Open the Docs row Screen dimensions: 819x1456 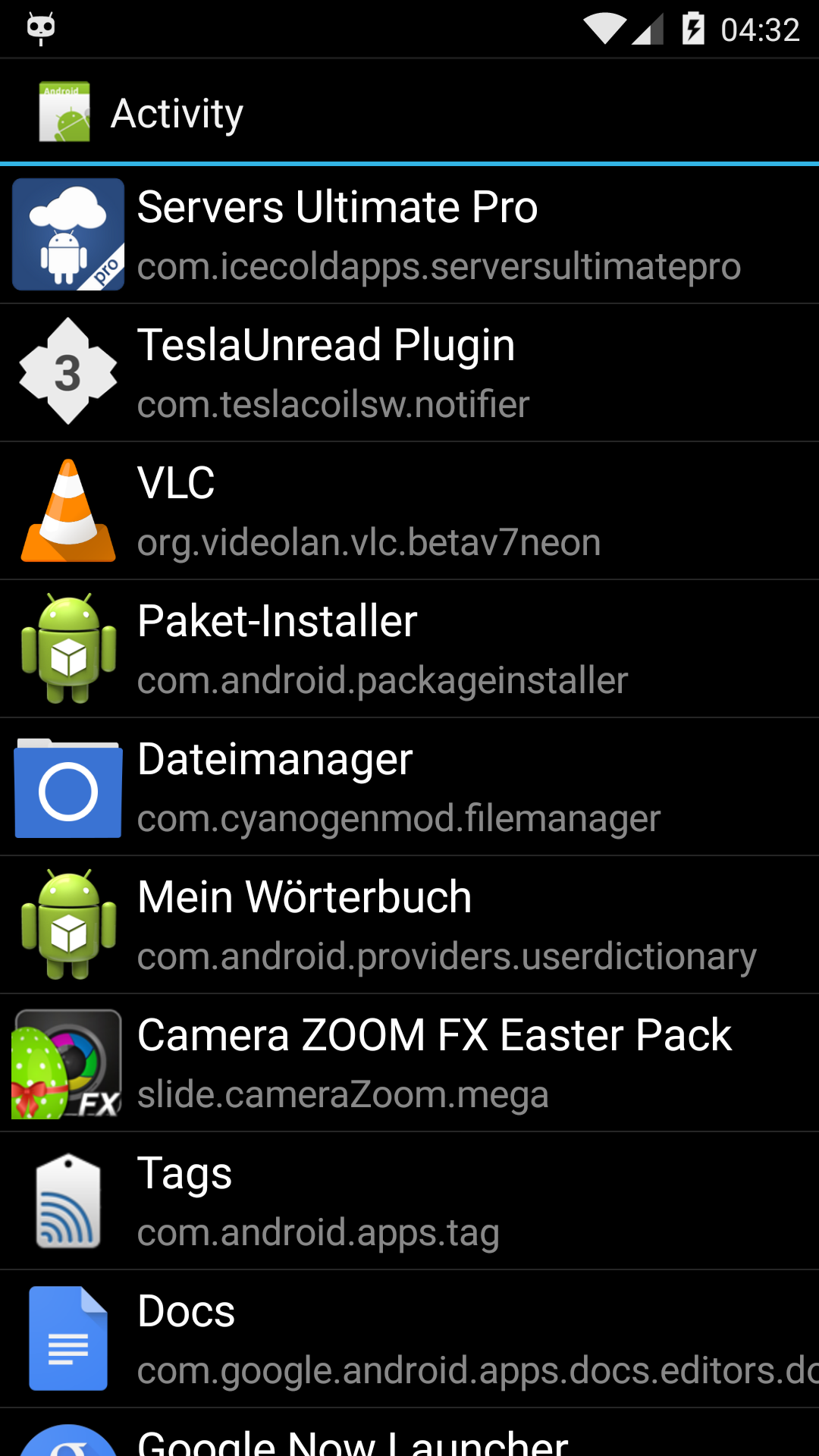pos(409,1338)
